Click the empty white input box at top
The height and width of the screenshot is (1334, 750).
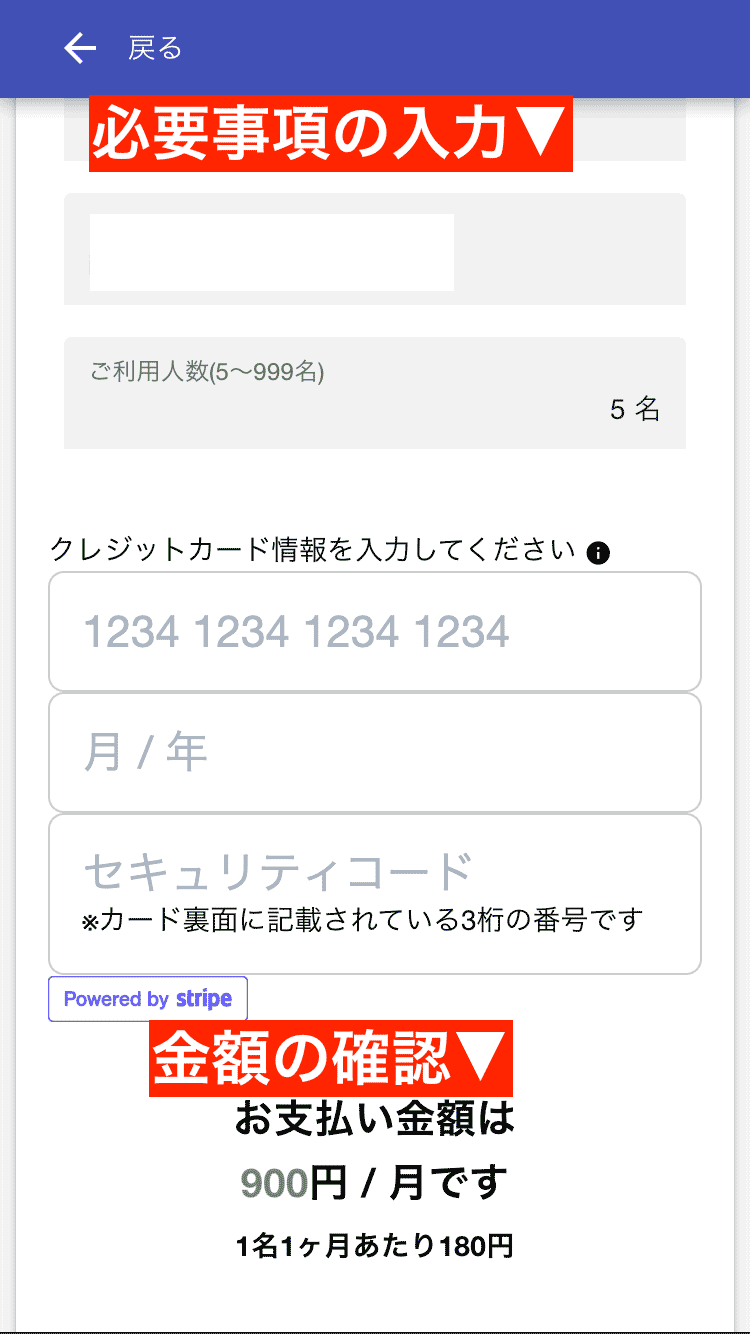(x=271, y=252)
